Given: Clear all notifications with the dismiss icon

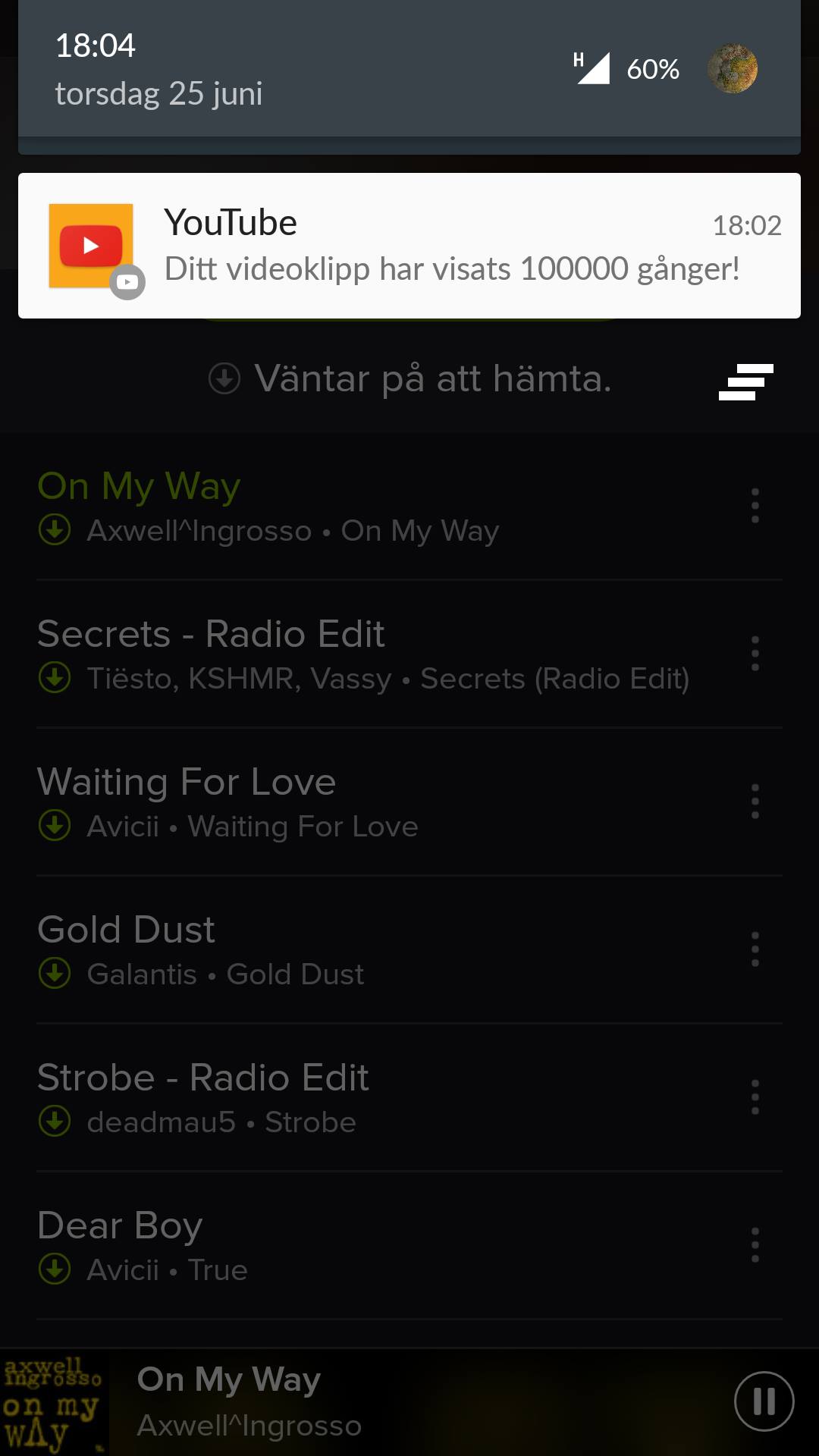Looking at the screenshot, I should [745, 381].
